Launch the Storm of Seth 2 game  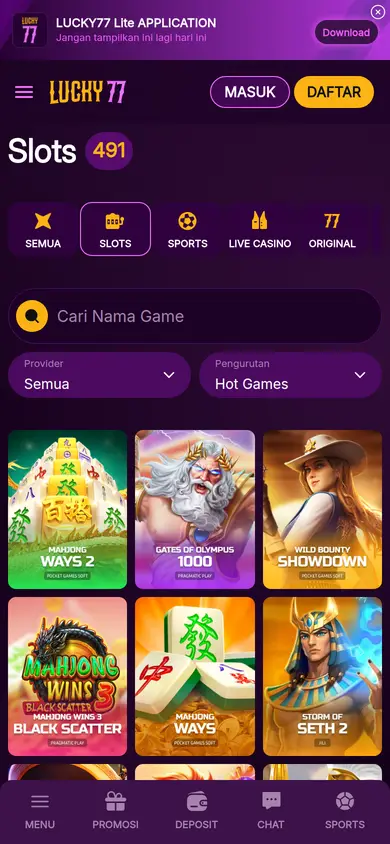(322, 677)
